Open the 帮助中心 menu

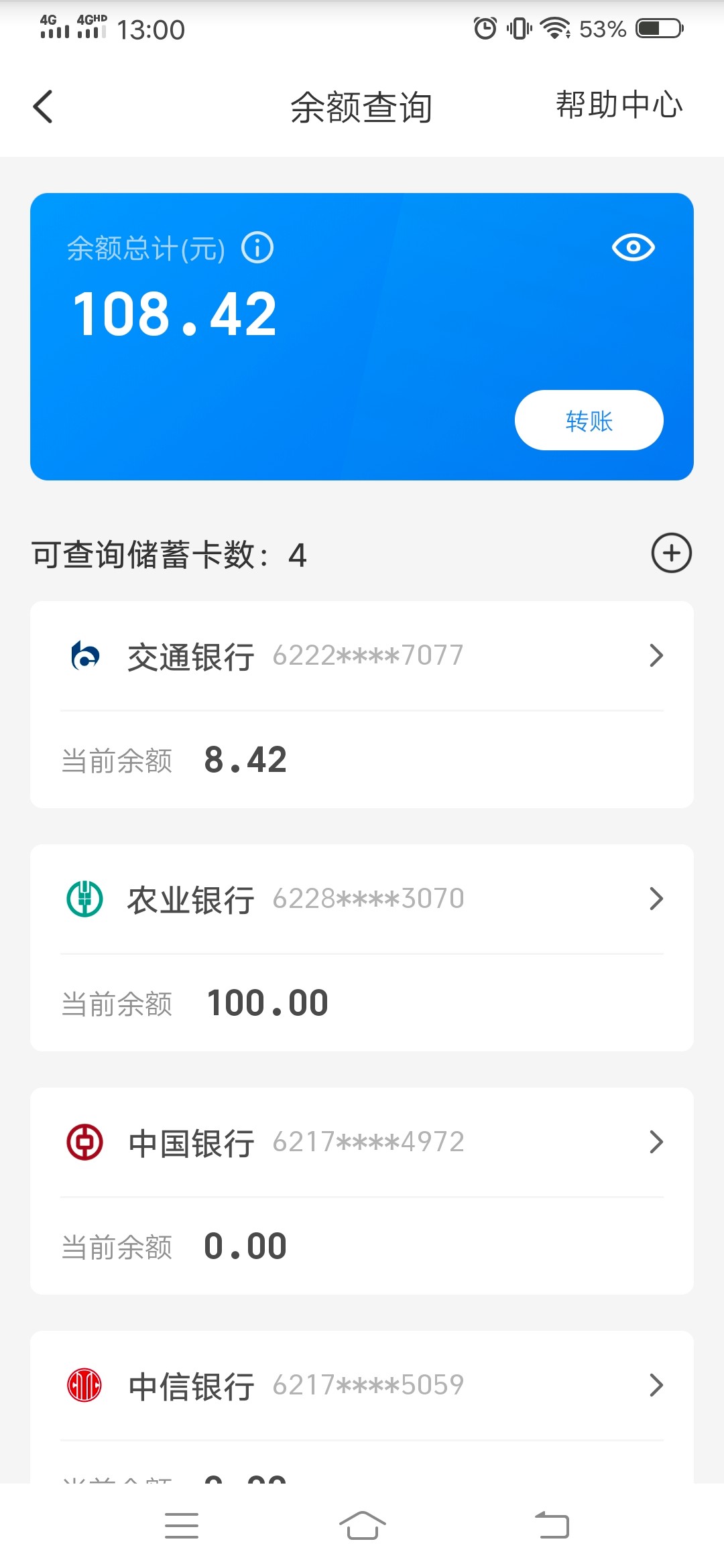[x=618, y=105]
